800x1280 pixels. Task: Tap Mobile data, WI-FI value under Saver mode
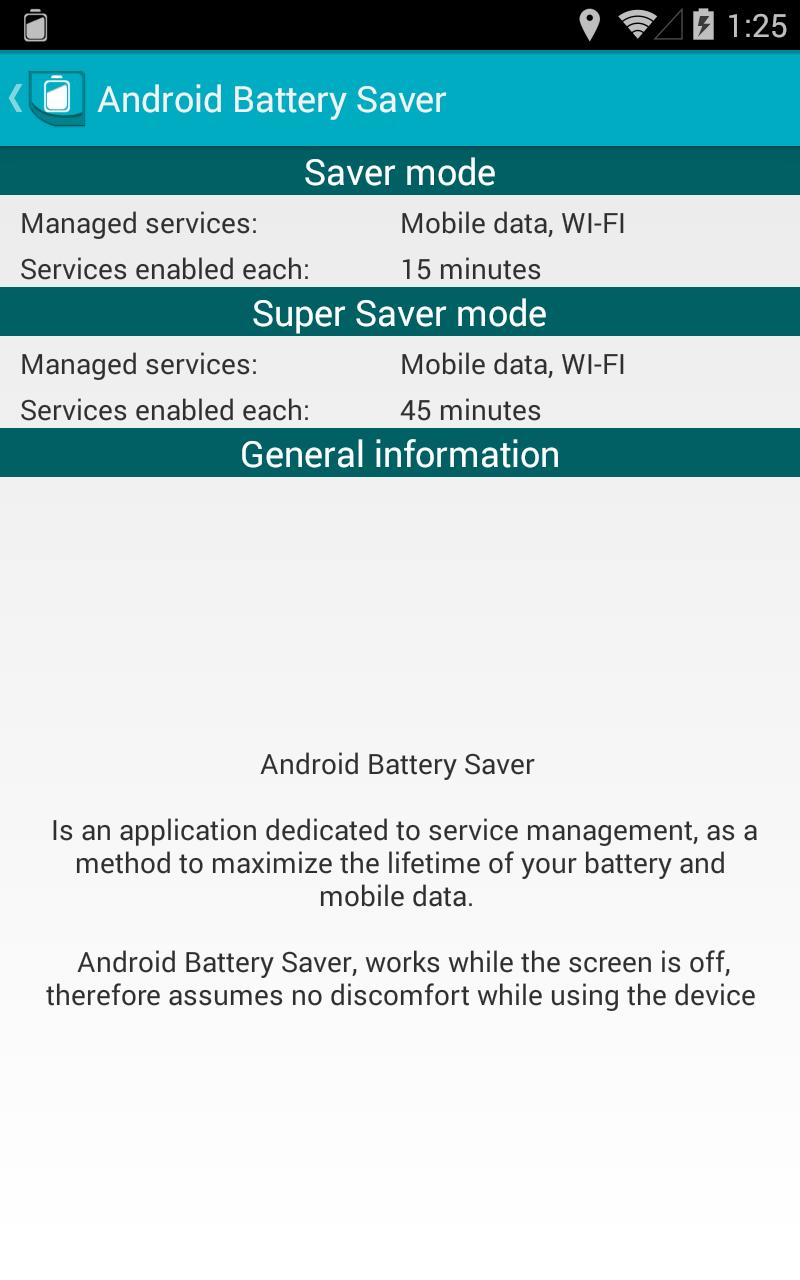(x=512, y=223)
